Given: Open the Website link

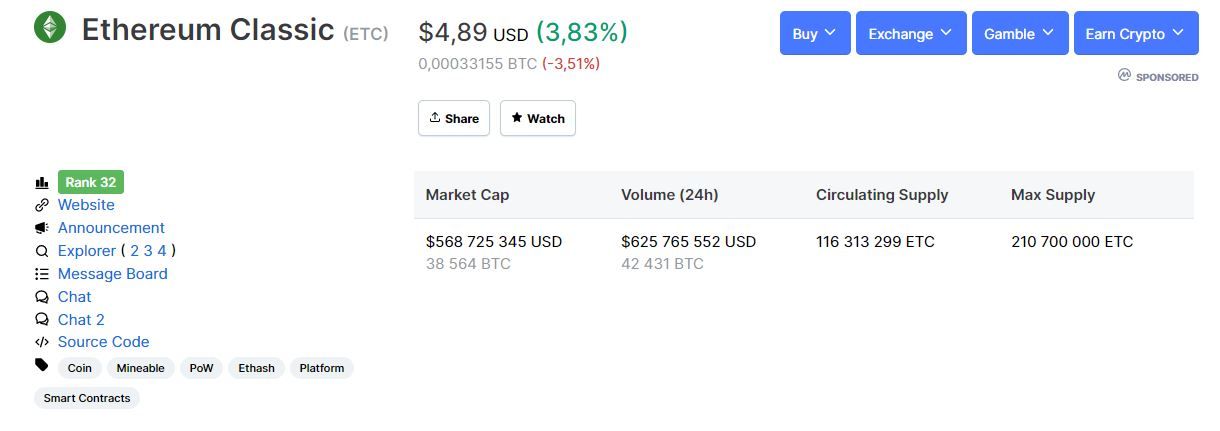Looking at the screenshot, I should (86, 205).
